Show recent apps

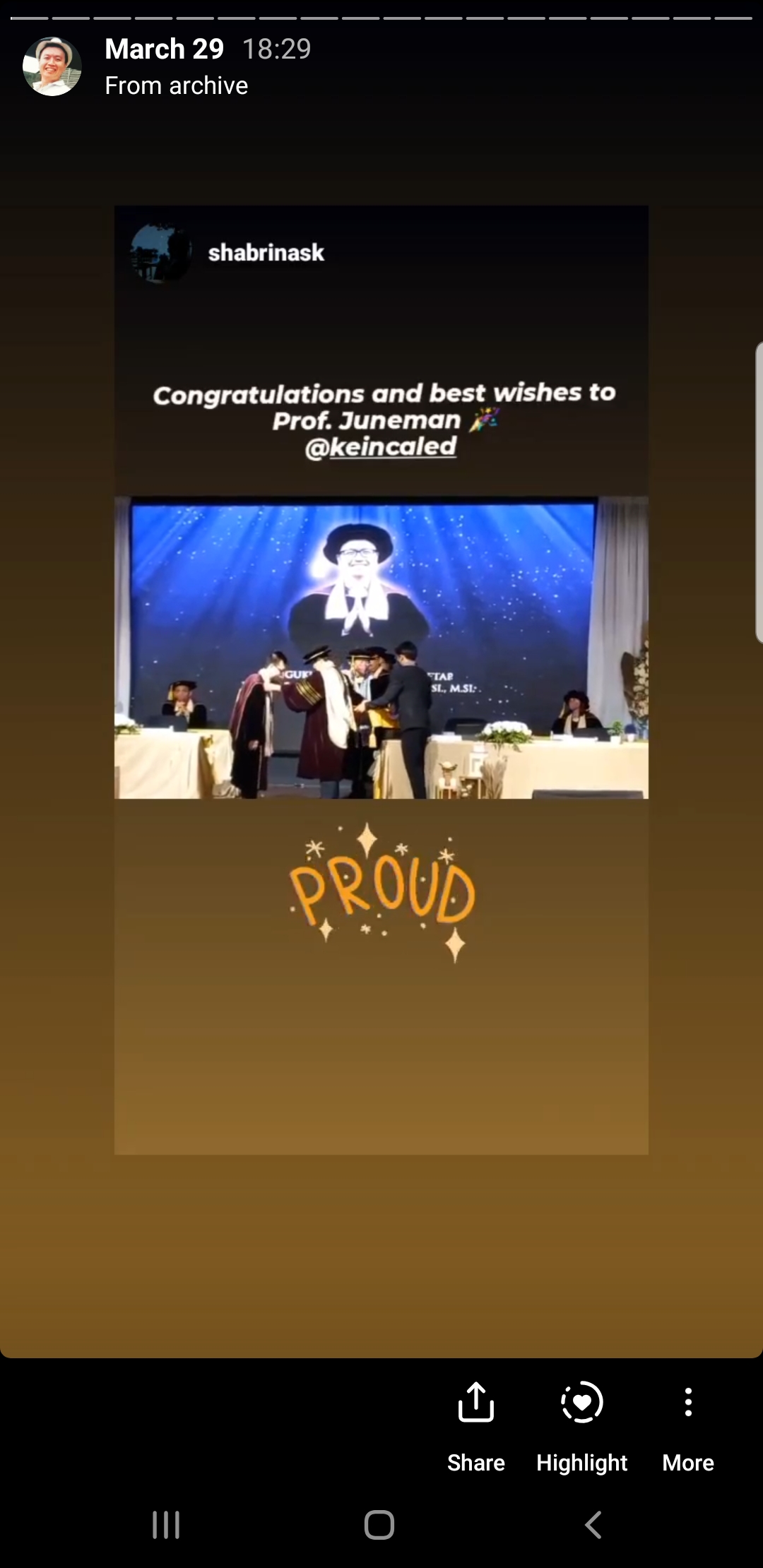166,1525
